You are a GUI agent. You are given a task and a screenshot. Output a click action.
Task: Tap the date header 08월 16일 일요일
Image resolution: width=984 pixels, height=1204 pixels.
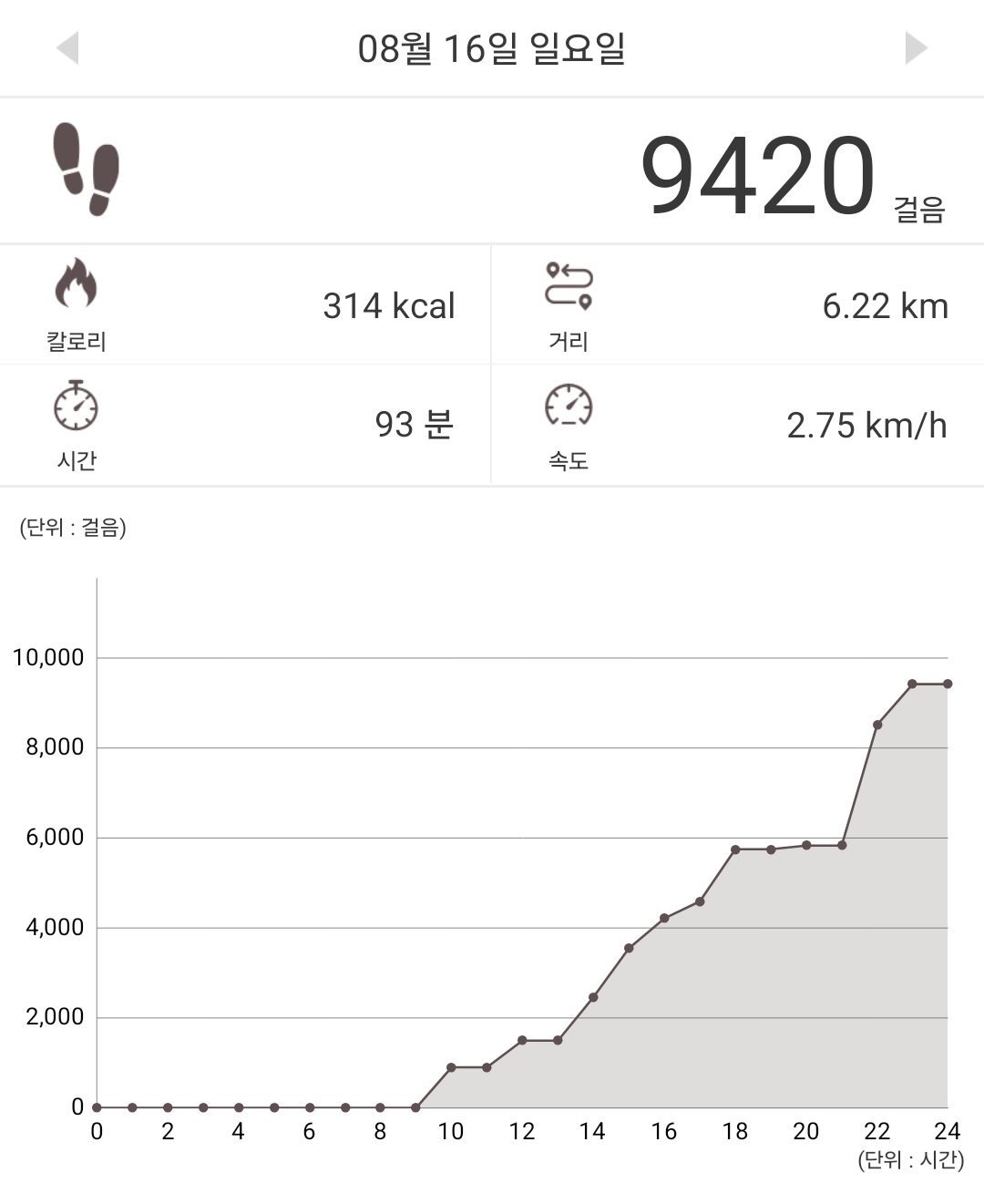(491, 48)
